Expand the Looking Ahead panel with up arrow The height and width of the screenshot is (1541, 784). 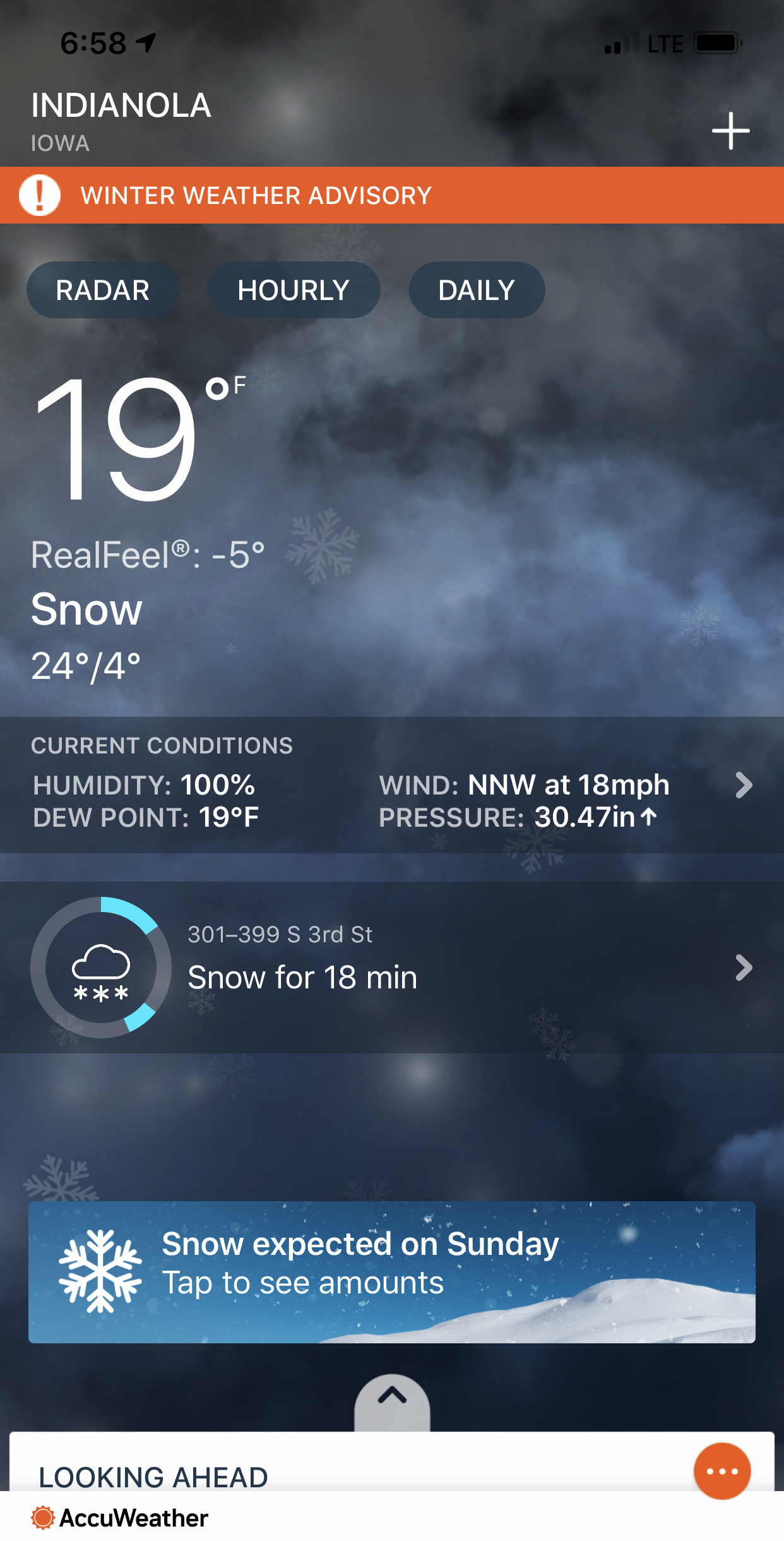392,1398
